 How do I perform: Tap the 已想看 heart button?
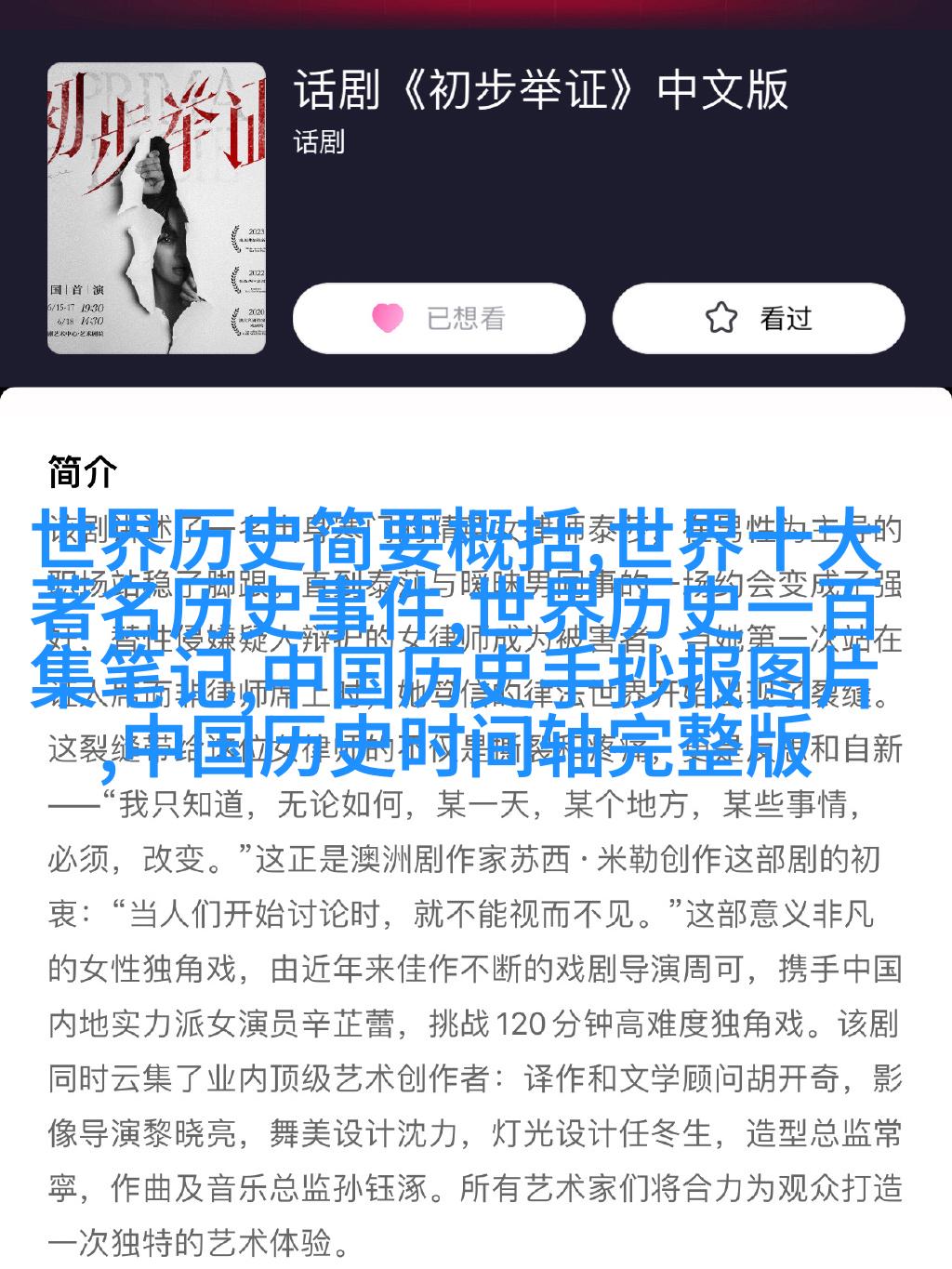click(439, 318)
